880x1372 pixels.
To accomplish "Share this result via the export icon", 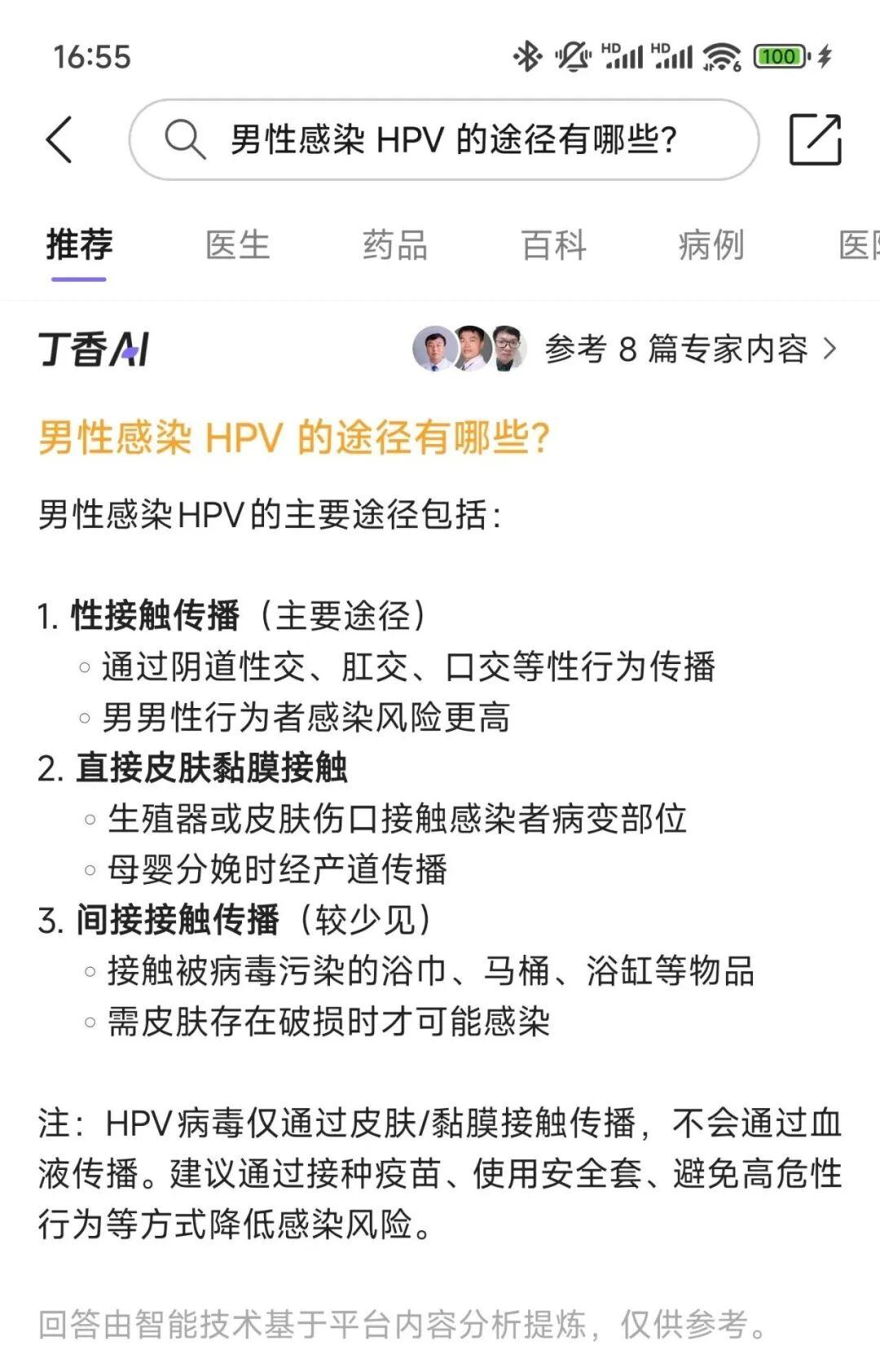I will click(x=815, y=140).
